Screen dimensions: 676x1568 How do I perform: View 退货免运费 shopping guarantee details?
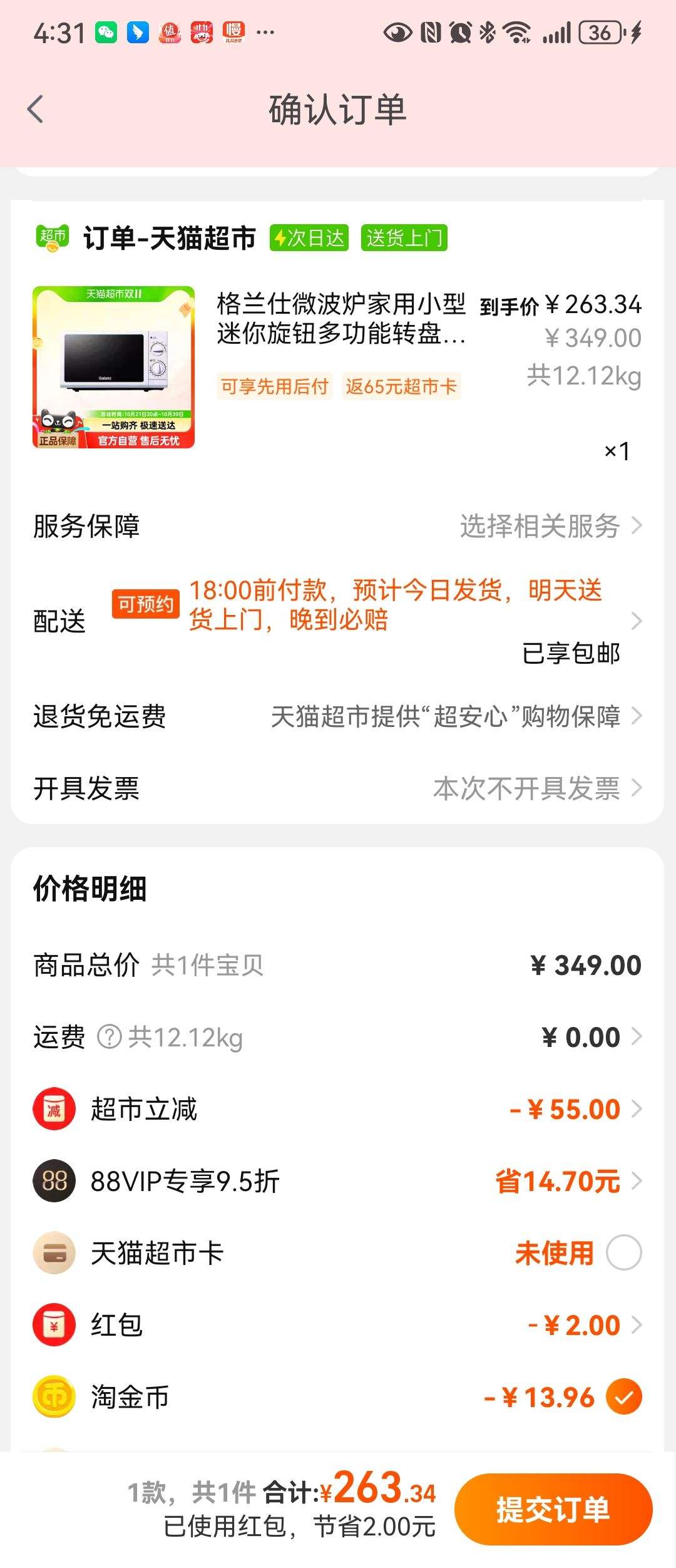(456, 716)
